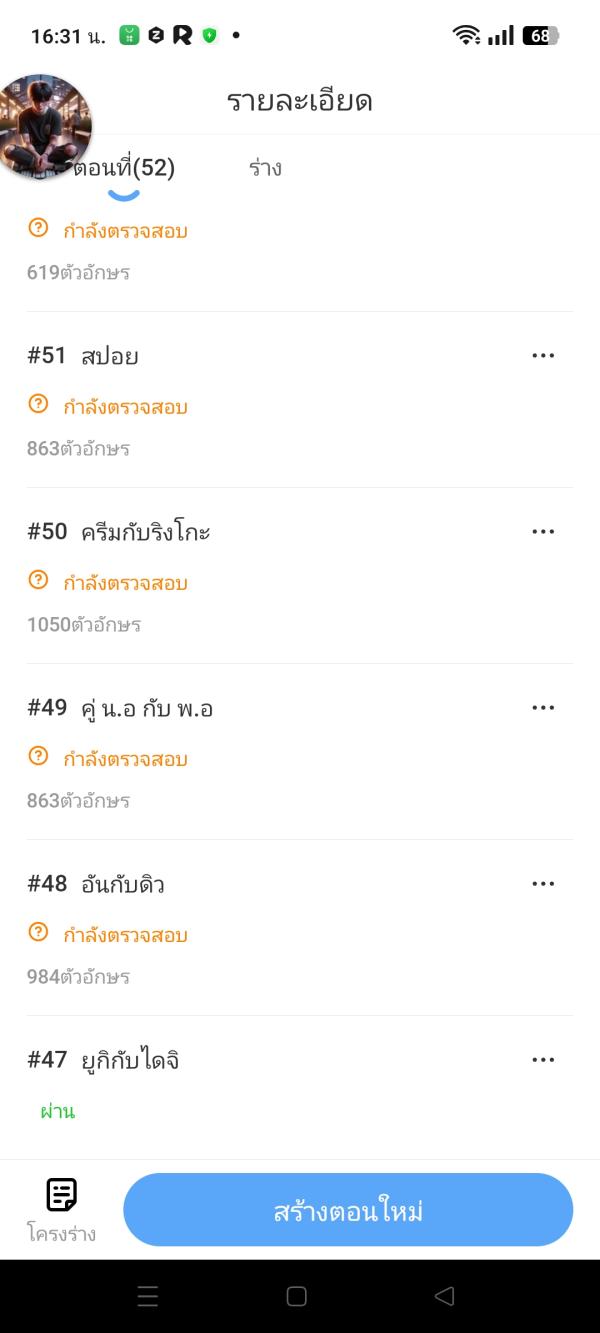The height and width of the screenshot is (1333, 600).
Task: Go back with the system back button
Action: pos(445,1297)
